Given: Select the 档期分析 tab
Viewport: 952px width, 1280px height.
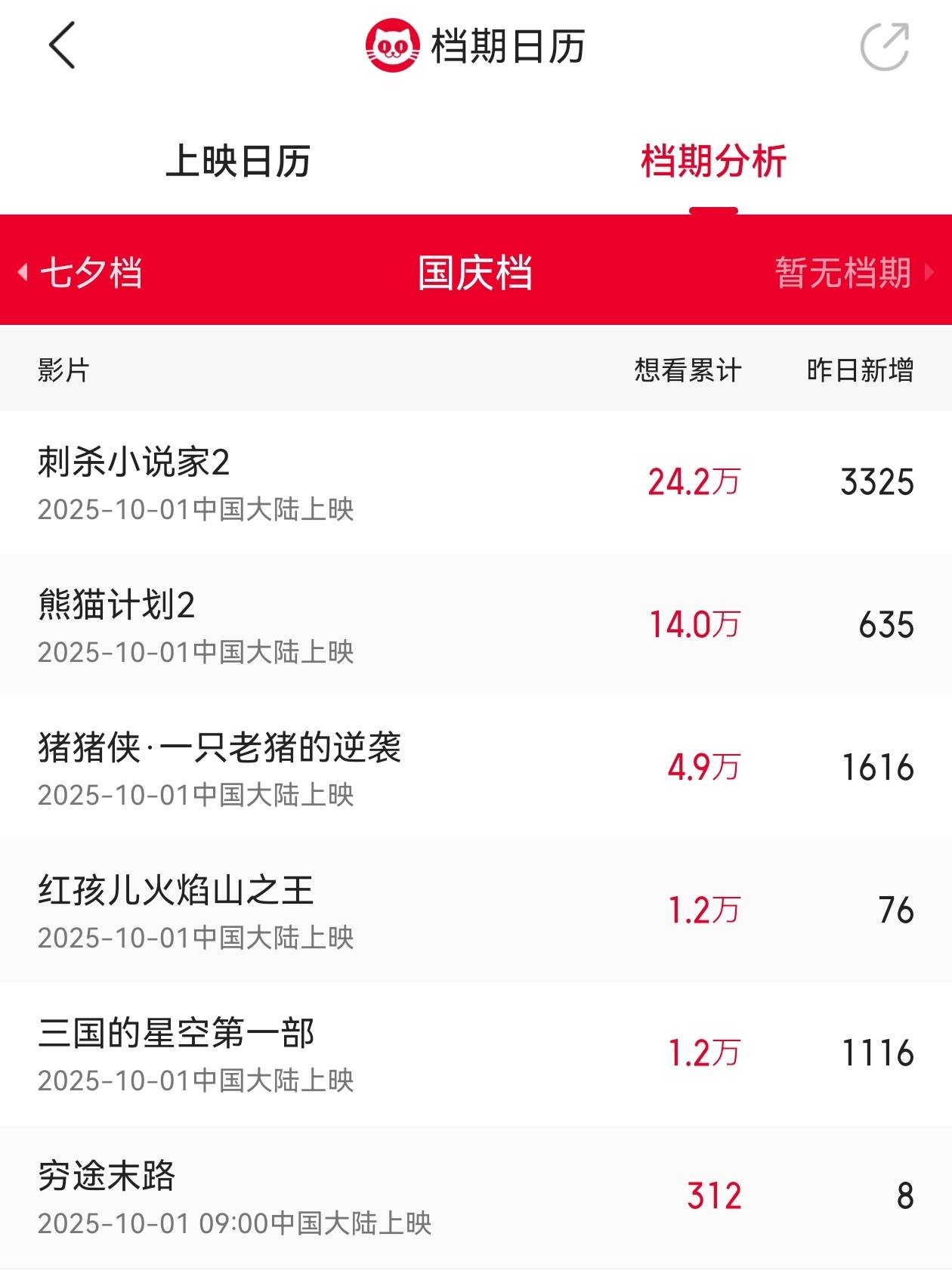Looking at the screenshot, I should click(x=713, y=162).
